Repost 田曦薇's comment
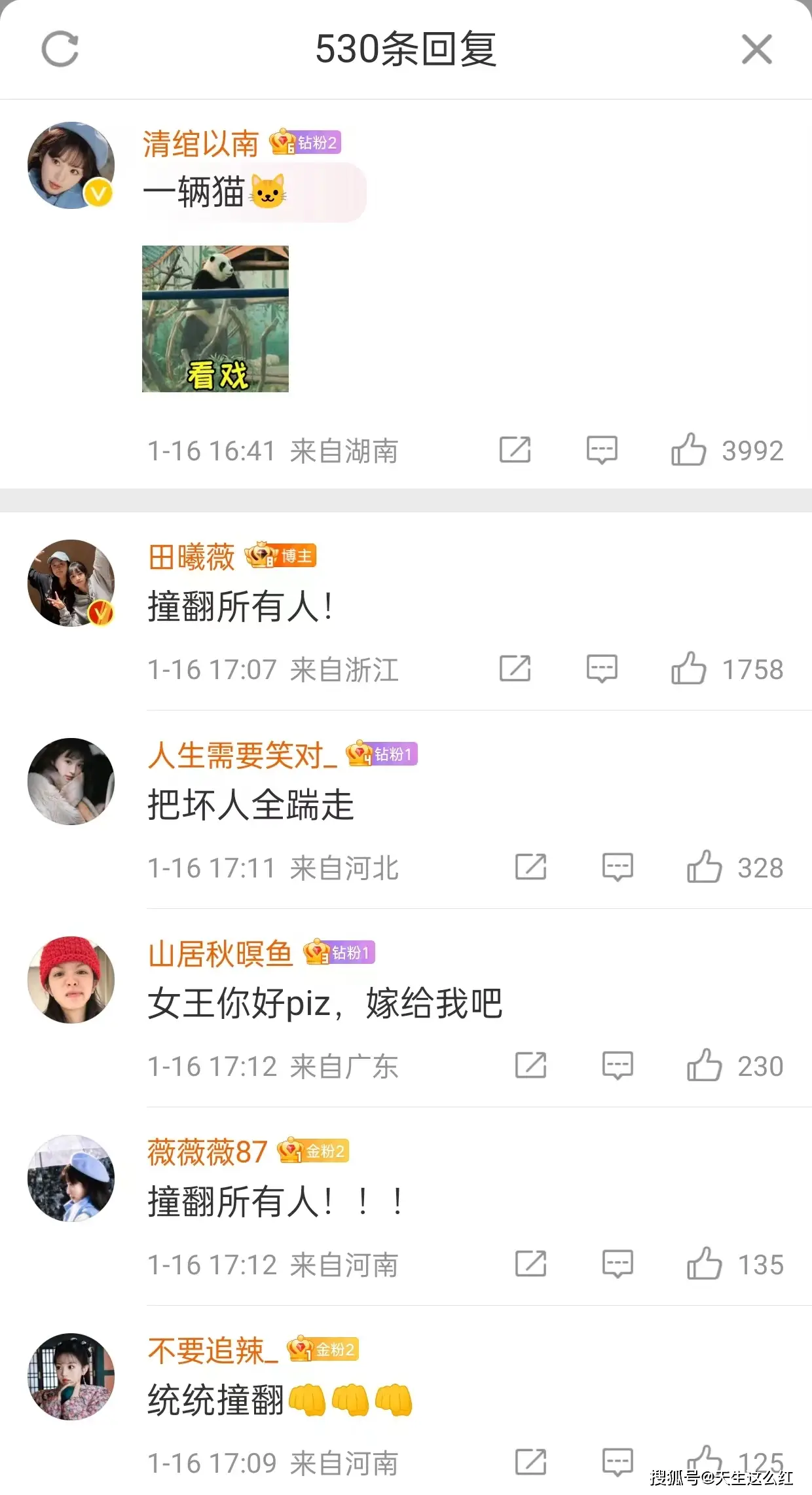 coord(515,669)
